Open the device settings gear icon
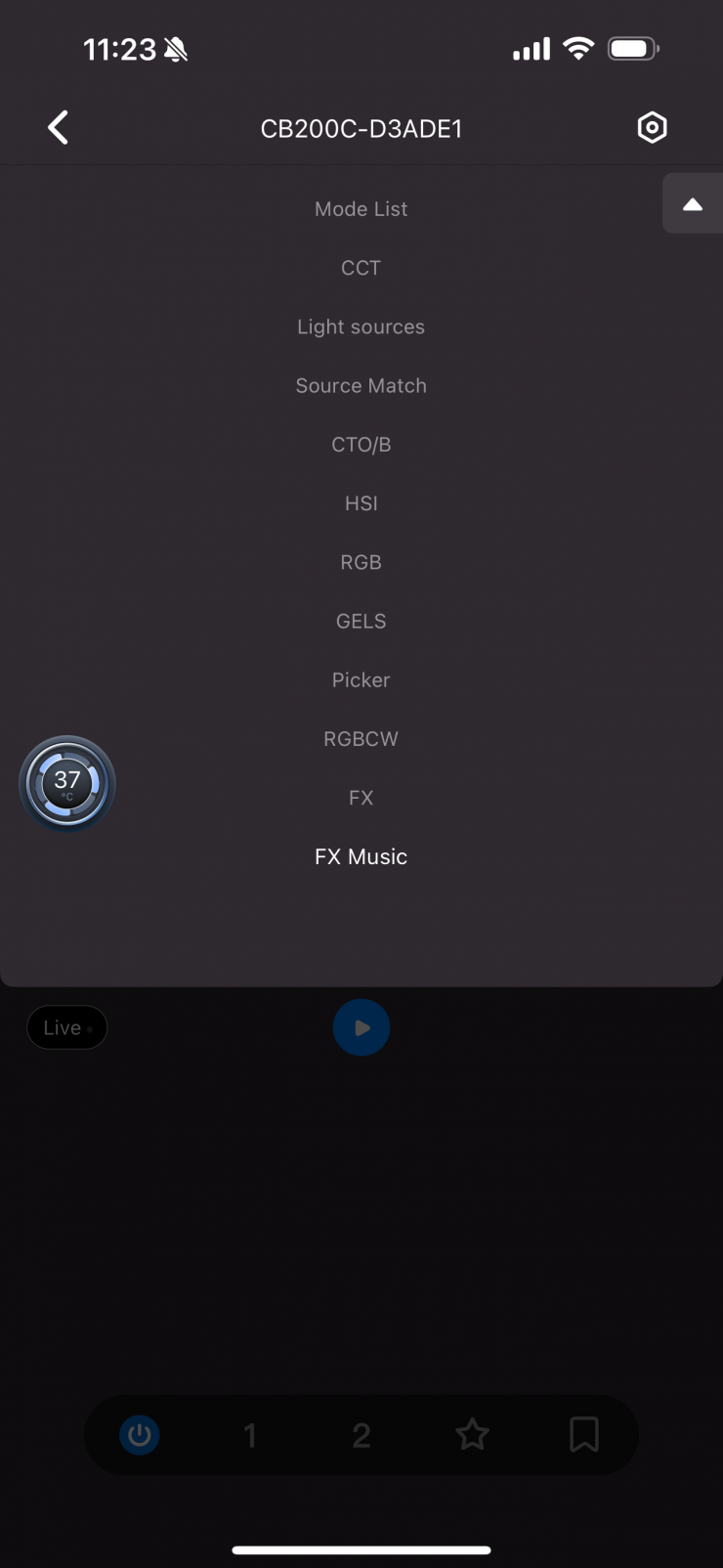This screenshot has height=1568, width=723. pos(652,128)
